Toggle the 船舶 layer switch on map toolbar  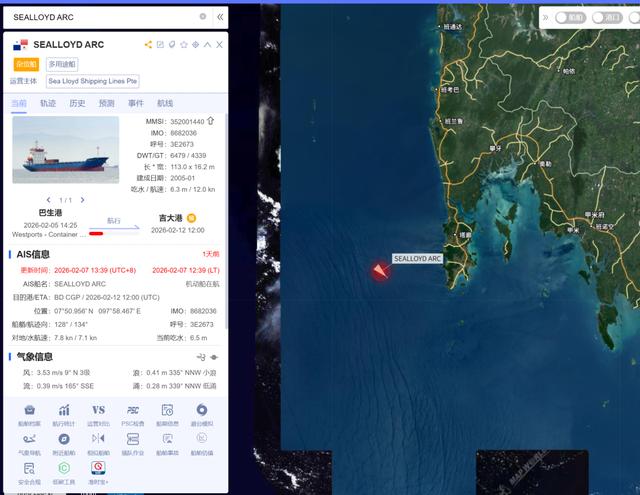click(x=568, y=17)
